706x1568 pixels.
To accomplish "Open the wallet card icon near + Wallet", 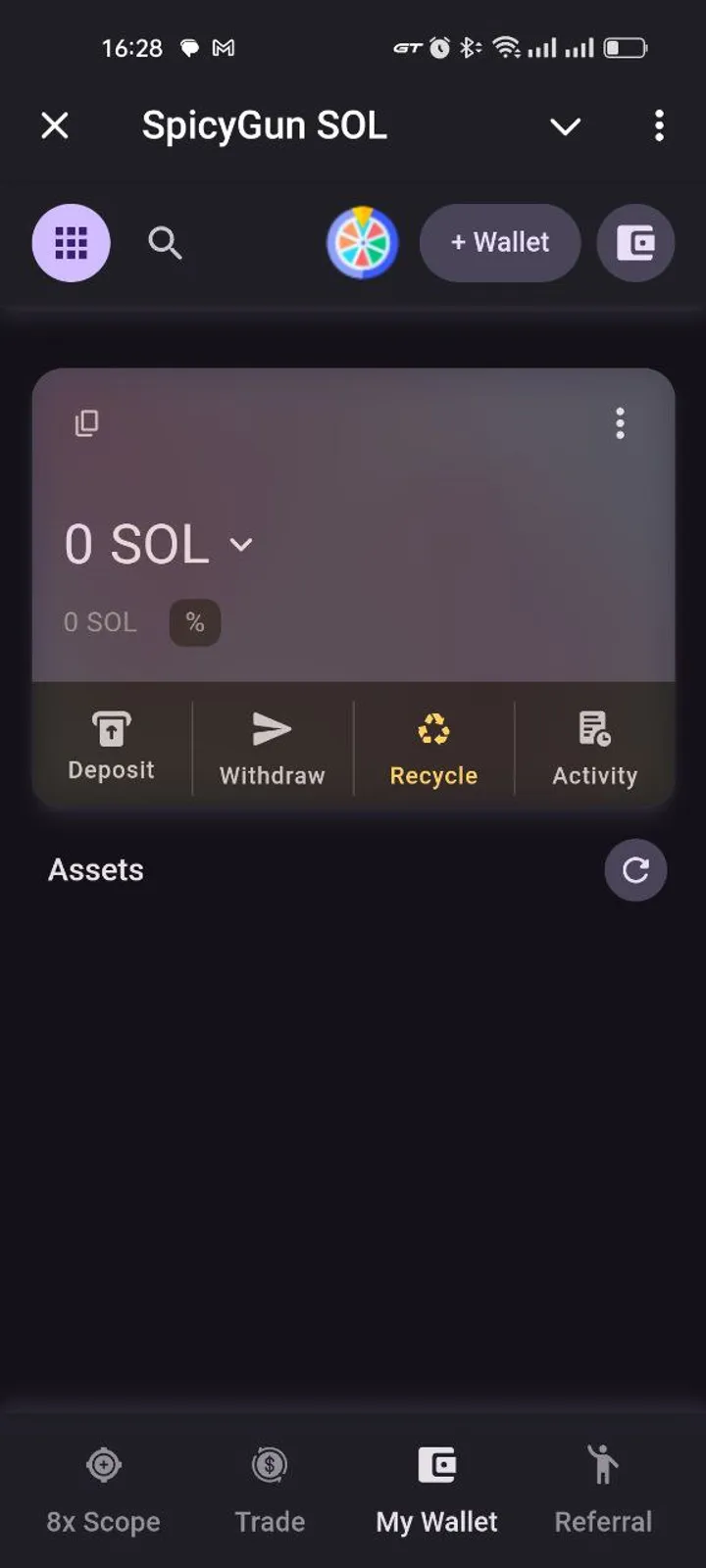I will click(635, 243).
